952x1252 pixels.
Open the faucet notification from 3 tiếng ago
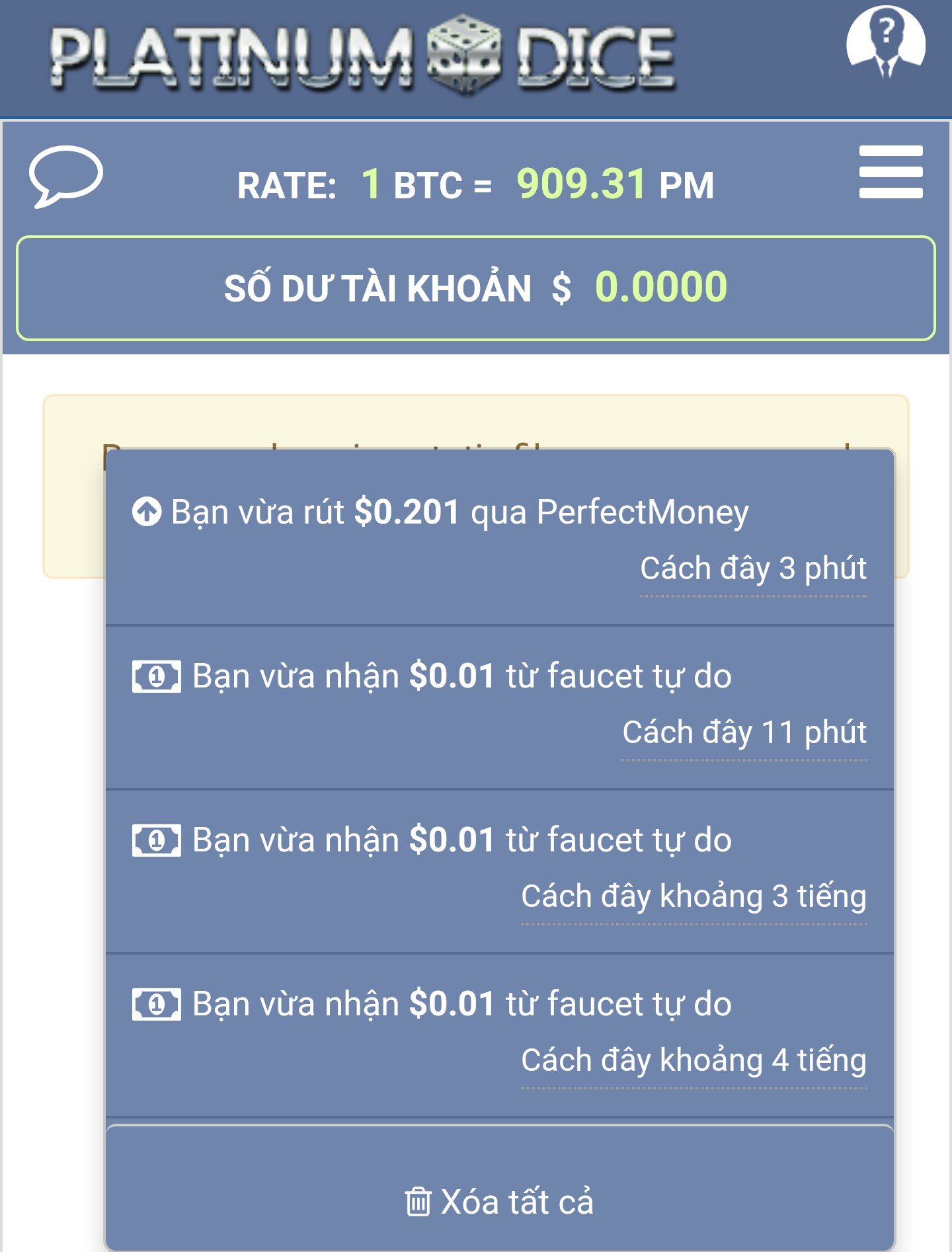point(499,869)
